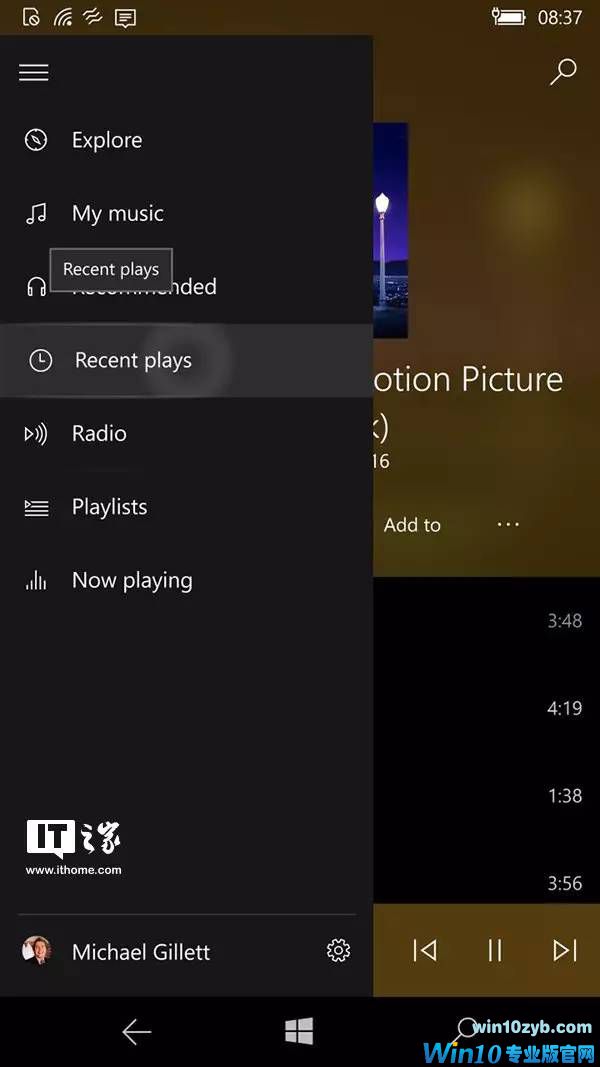The height and width of the screenshot is (1067, 600).
Task: Open Michael Gillett's account
Action: point(140,952)
